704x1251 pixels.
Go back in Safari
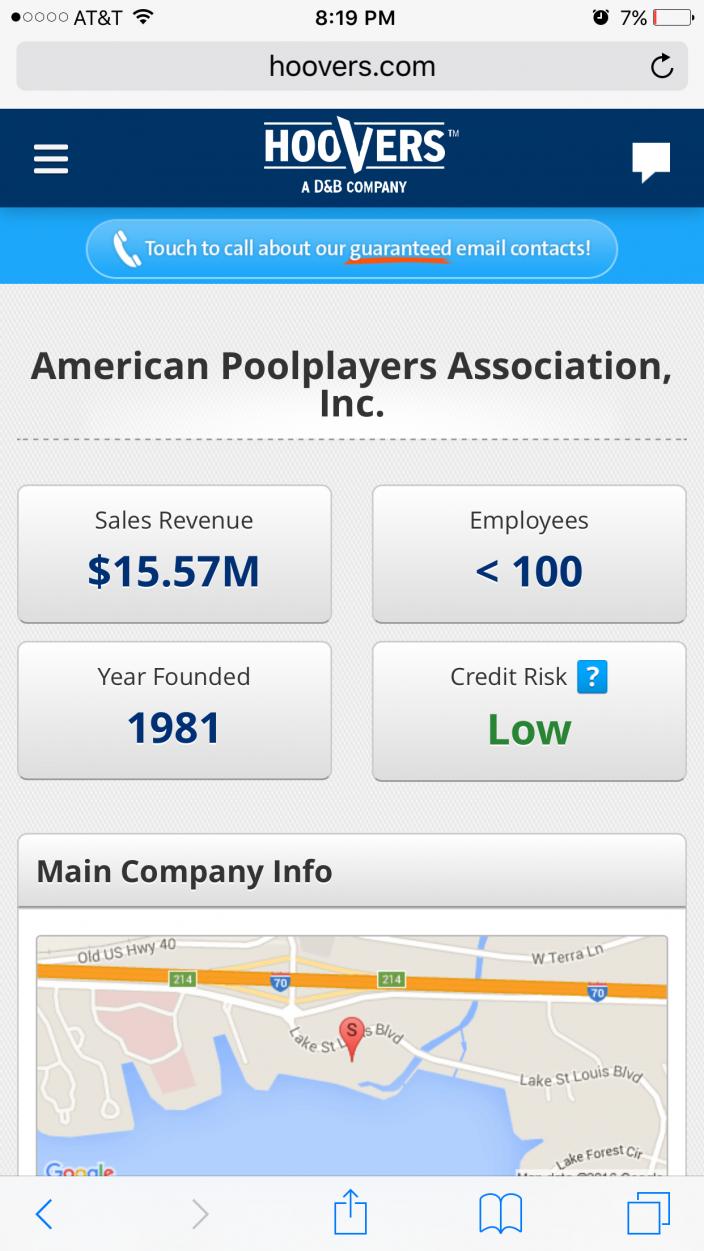[43, 1214]
